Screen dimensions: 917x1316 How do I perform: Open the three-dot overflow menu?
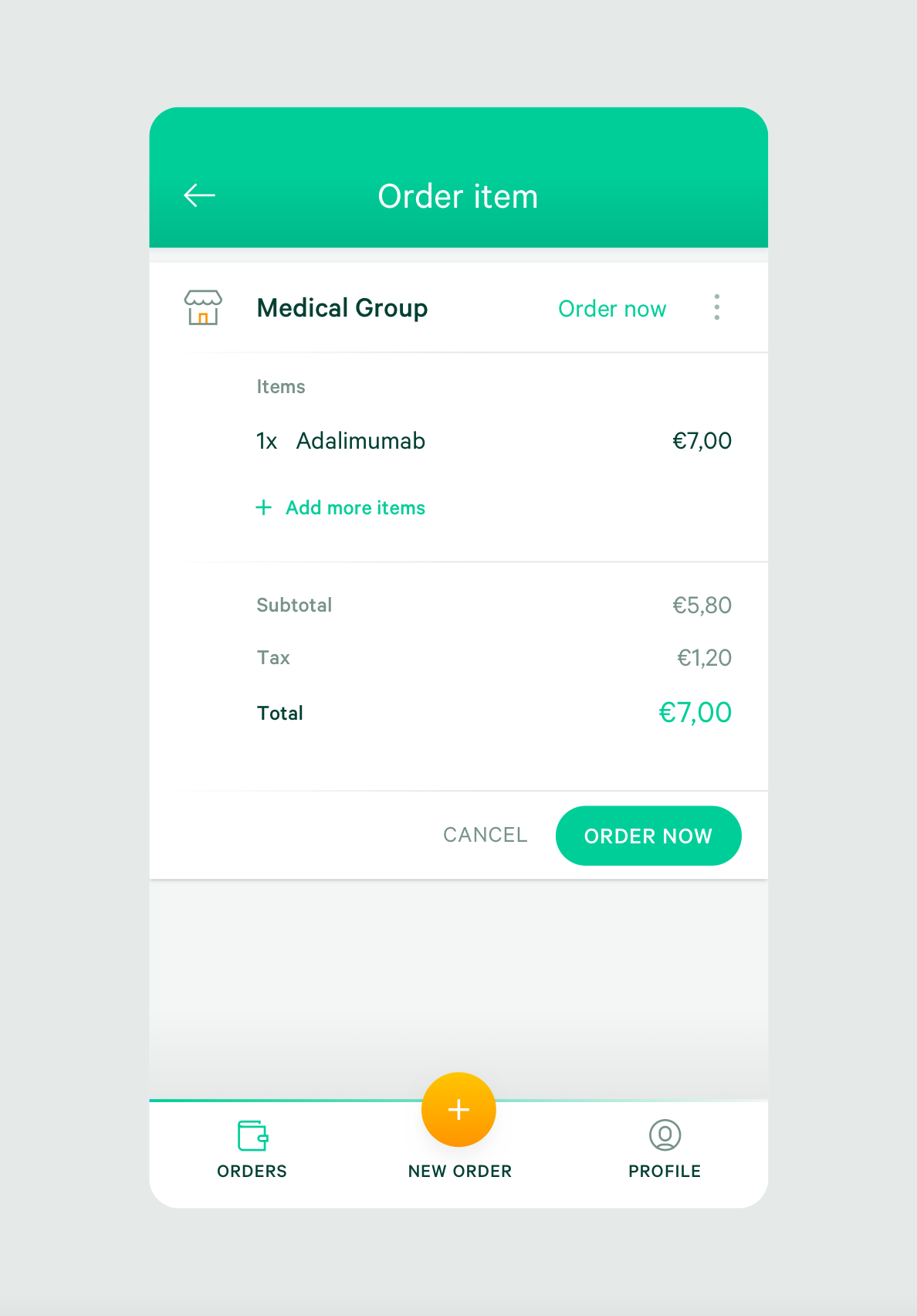pos(717,307)
